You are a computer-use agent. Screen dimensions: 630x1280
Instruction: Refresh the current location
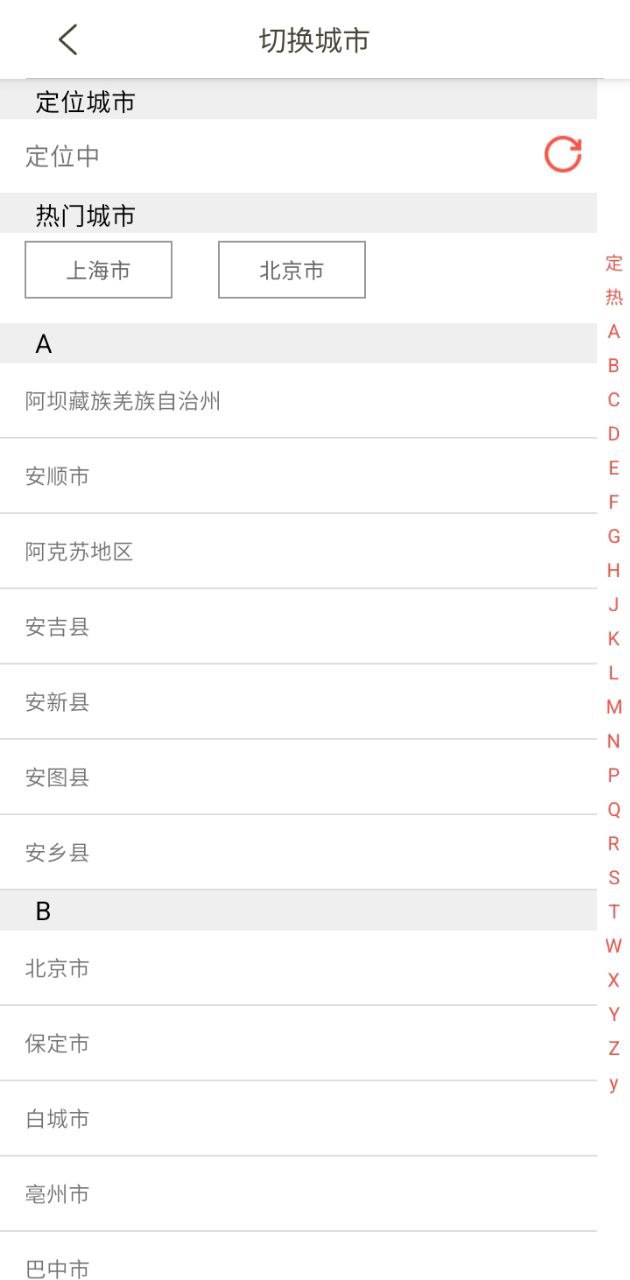tap(563, 155)
